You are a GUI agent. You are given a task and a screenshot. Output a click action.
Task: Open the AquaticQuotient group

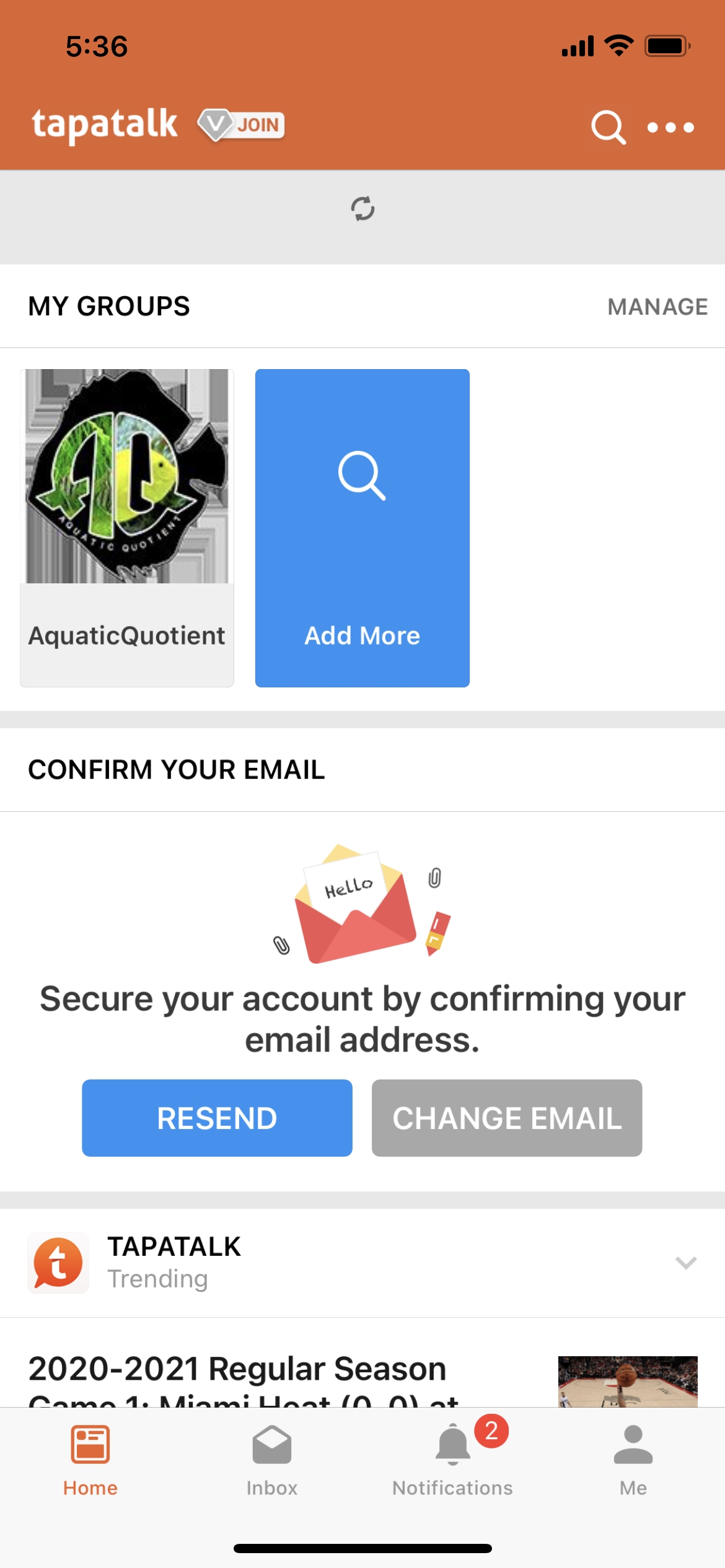pos(127,528)
